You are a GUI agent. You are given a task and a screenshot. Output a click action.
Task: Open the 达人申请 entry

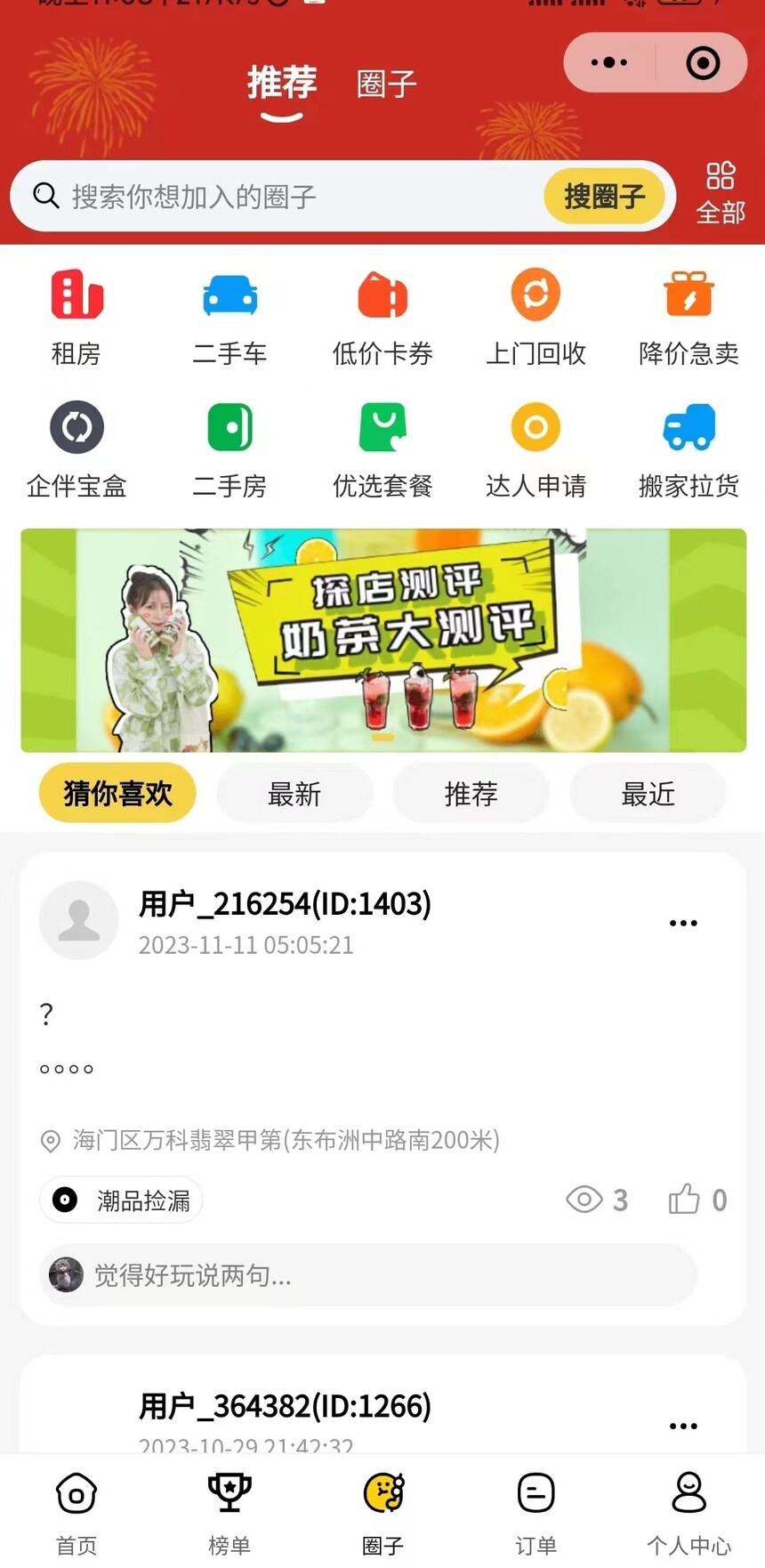tap(535, 449)
